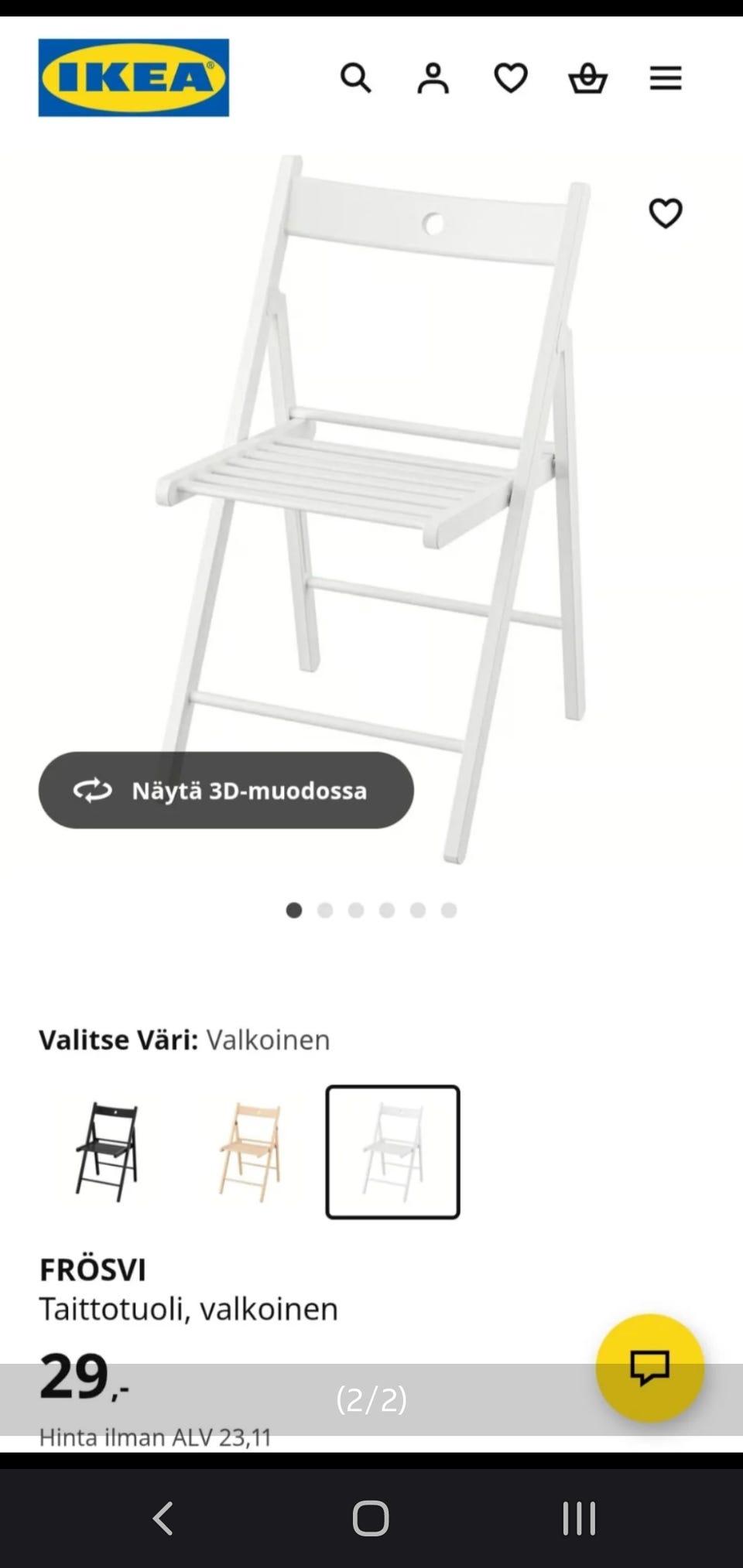Open the chat bubble icon
This screenshot has width=743, height=1568.
point(650,1366)
